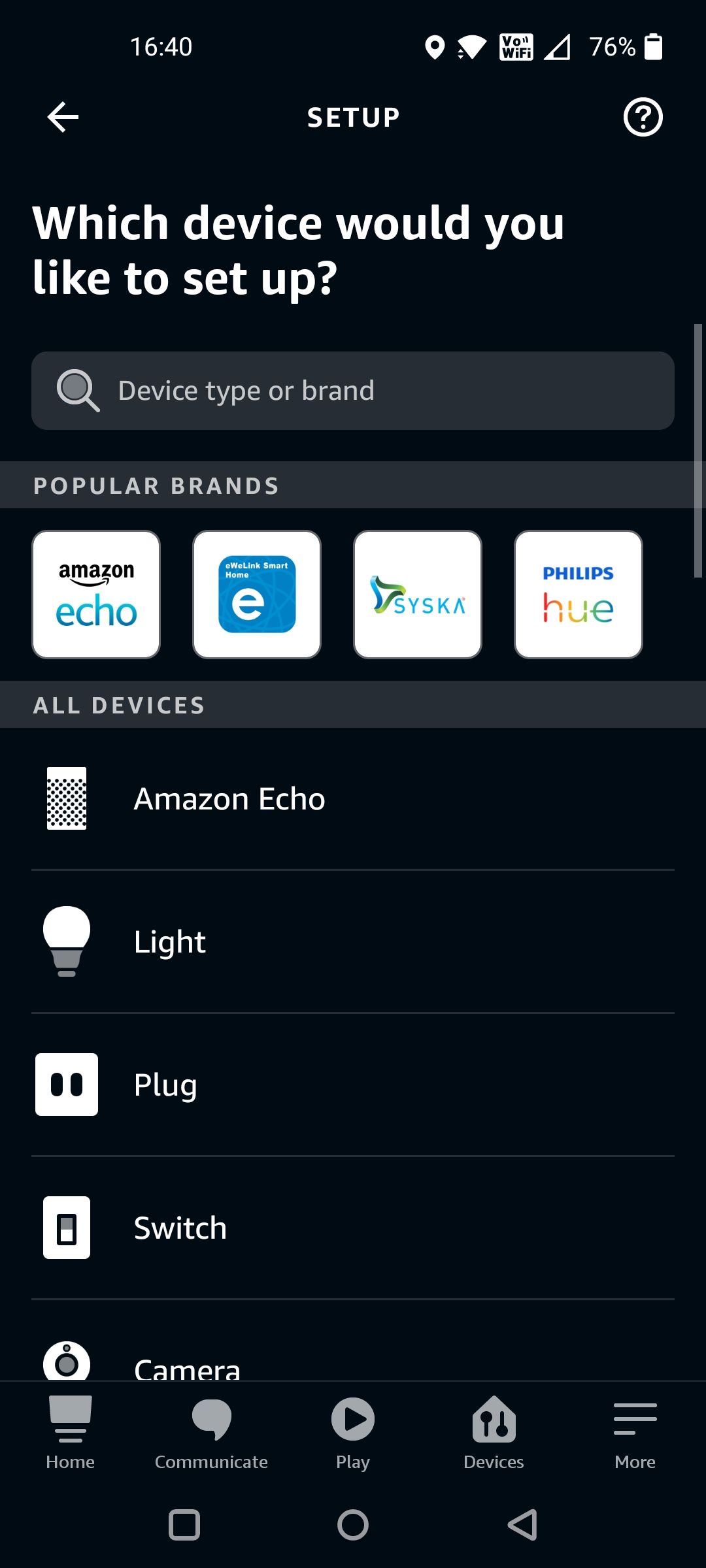Select Switch as the device type
This screenshot has width=706, height=1568.
353,1228
